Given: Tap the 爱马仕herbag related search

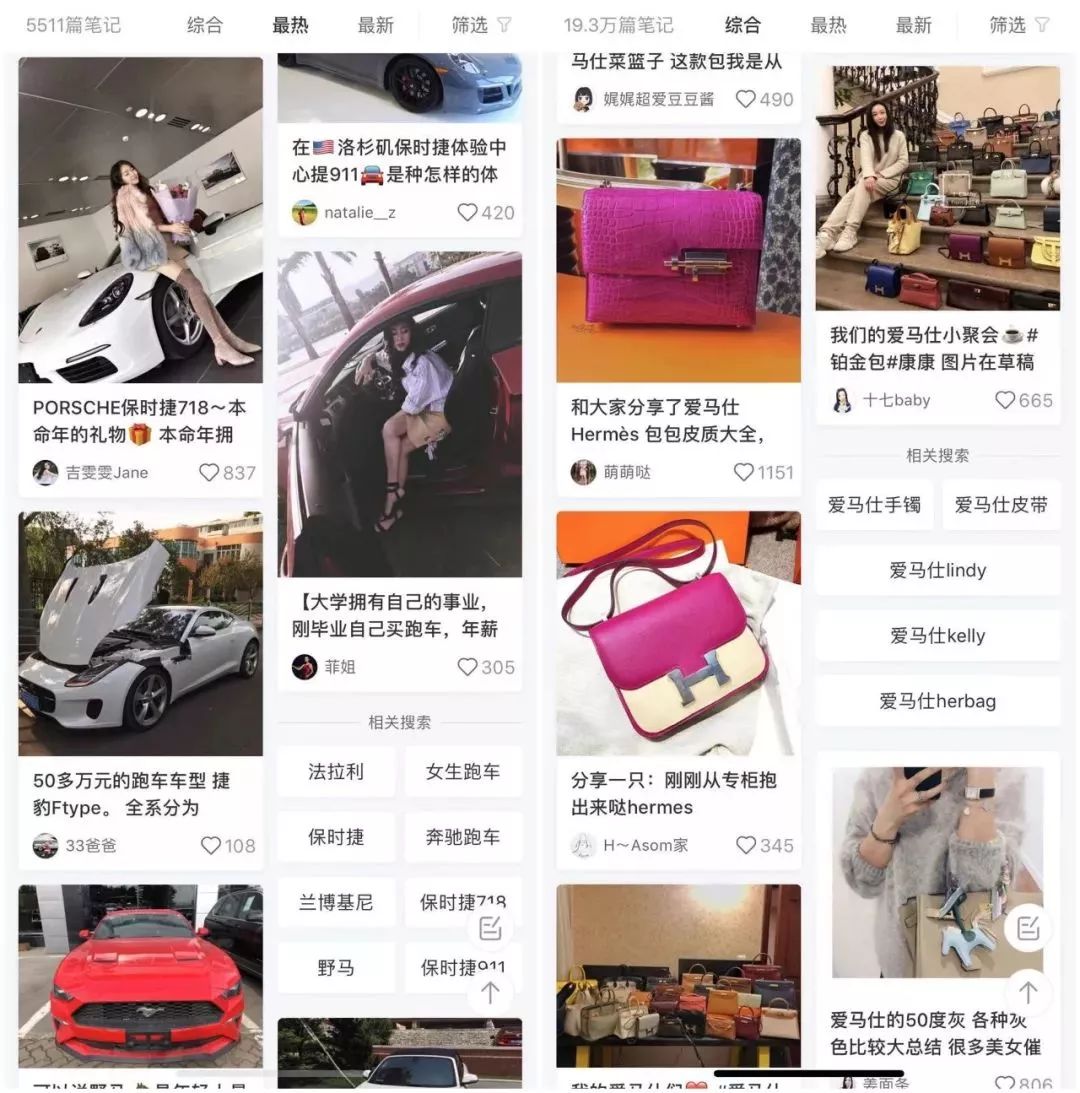Looking at the screenshot, I should point(937,701).
